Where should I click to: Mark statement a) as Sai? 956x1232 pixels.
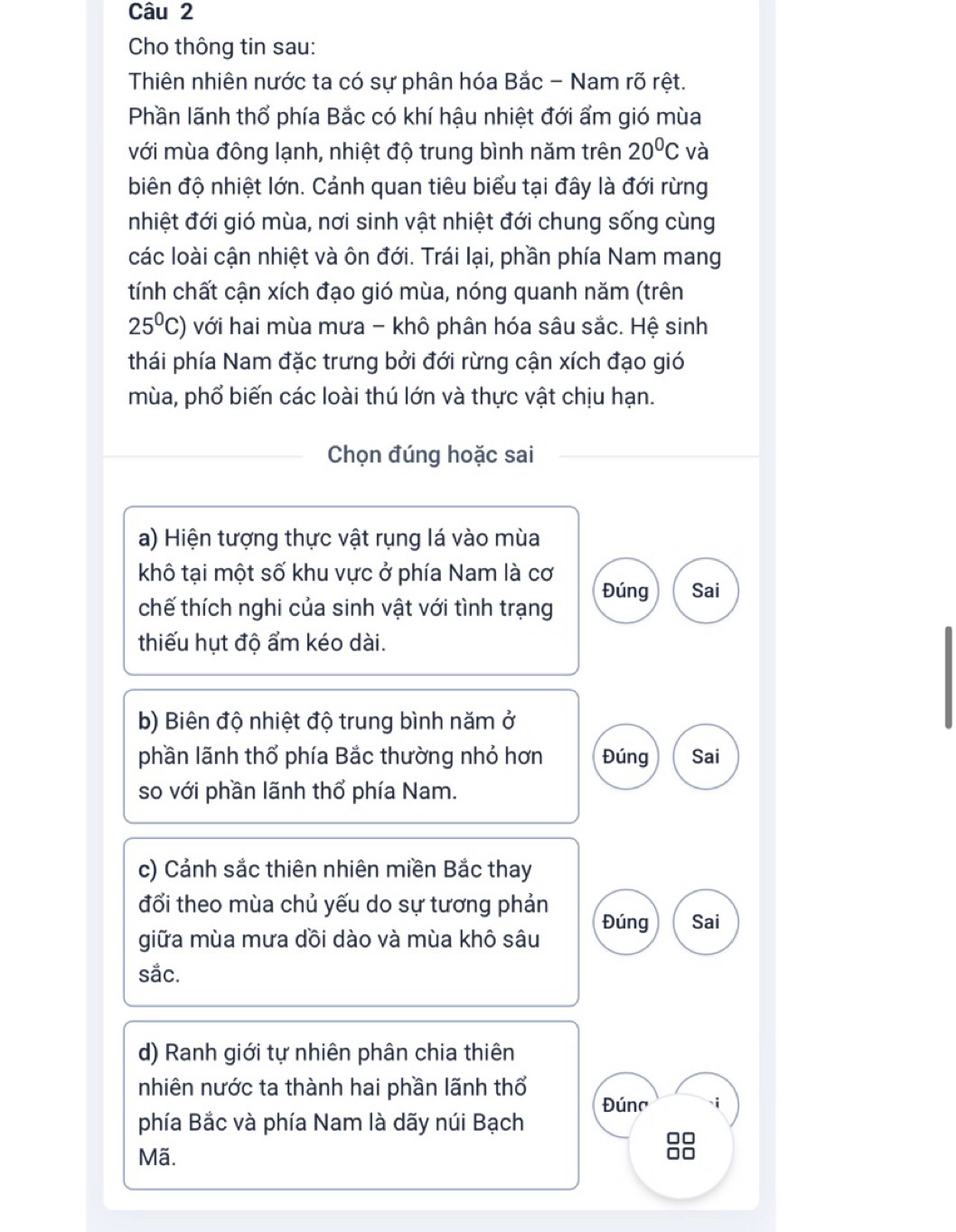pyautogui.click(x=706, y=591)
